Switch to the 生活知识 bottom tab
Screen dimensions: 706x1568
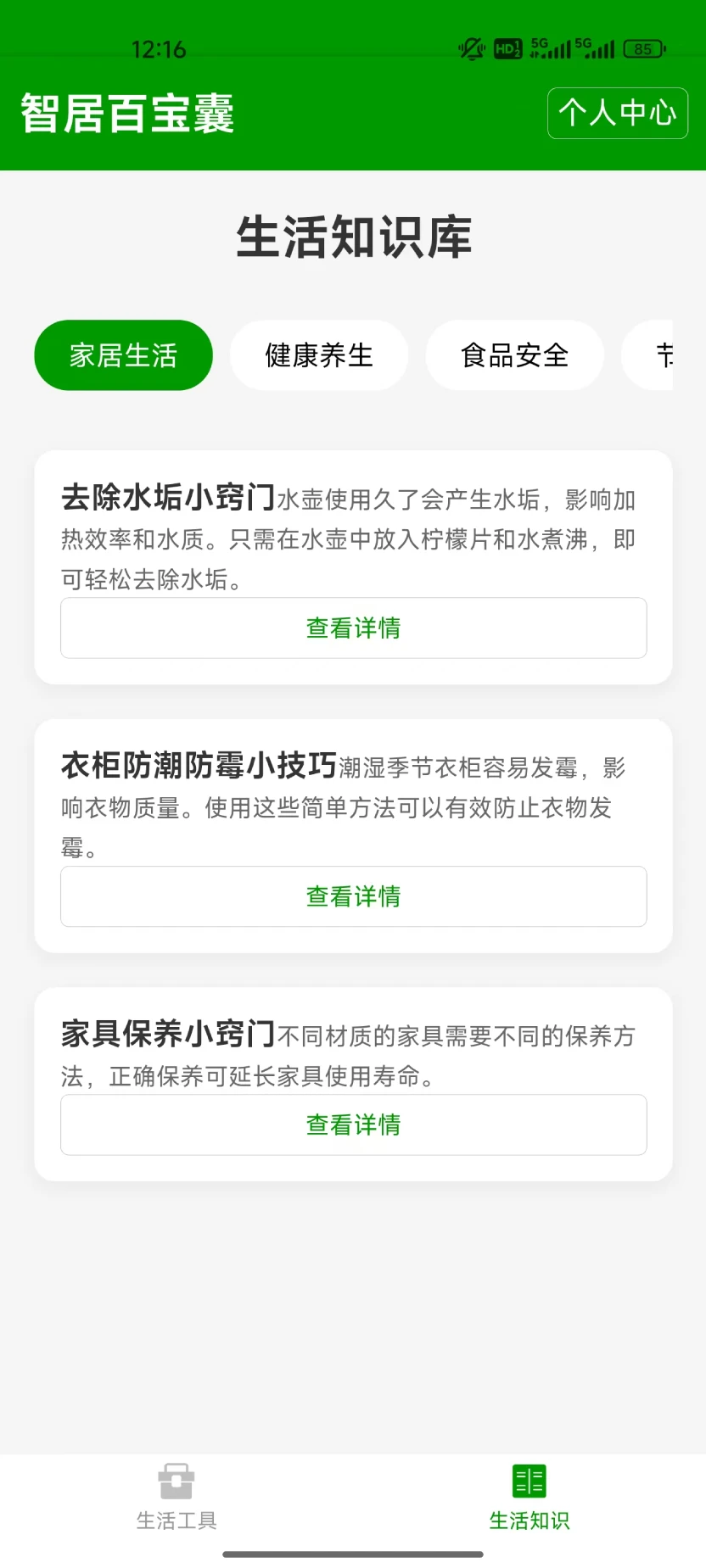[529, 1498]
